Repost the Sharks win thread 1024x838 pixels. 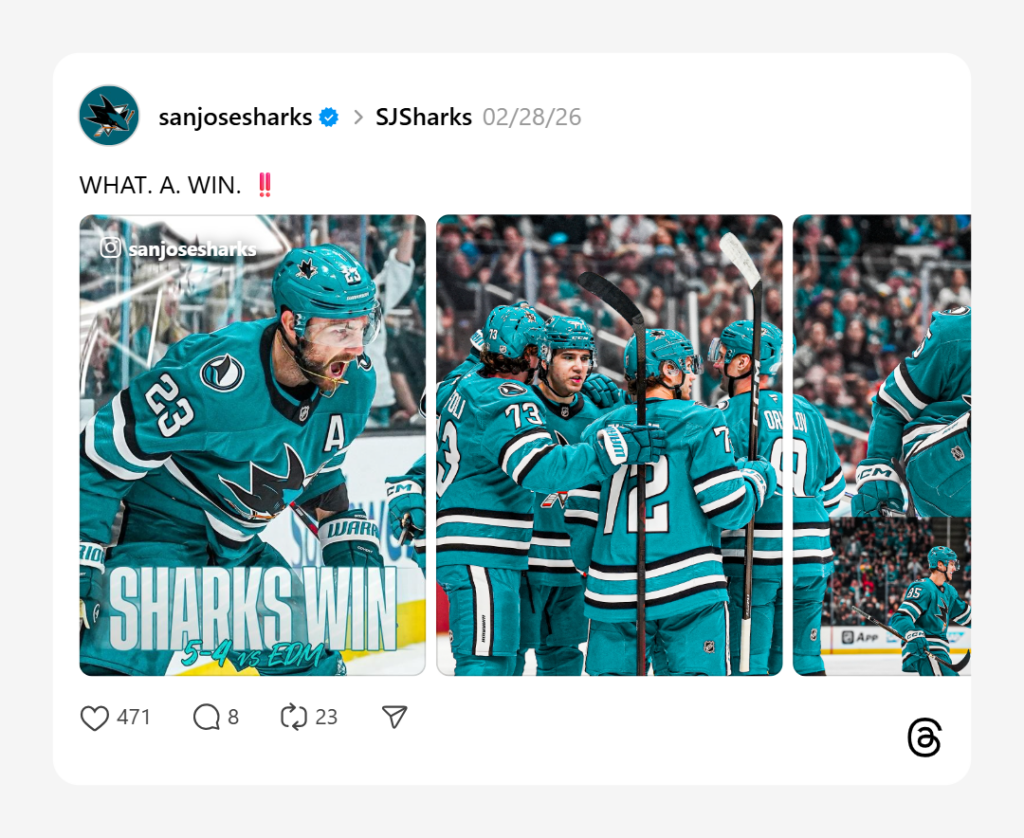click(294, 717)
